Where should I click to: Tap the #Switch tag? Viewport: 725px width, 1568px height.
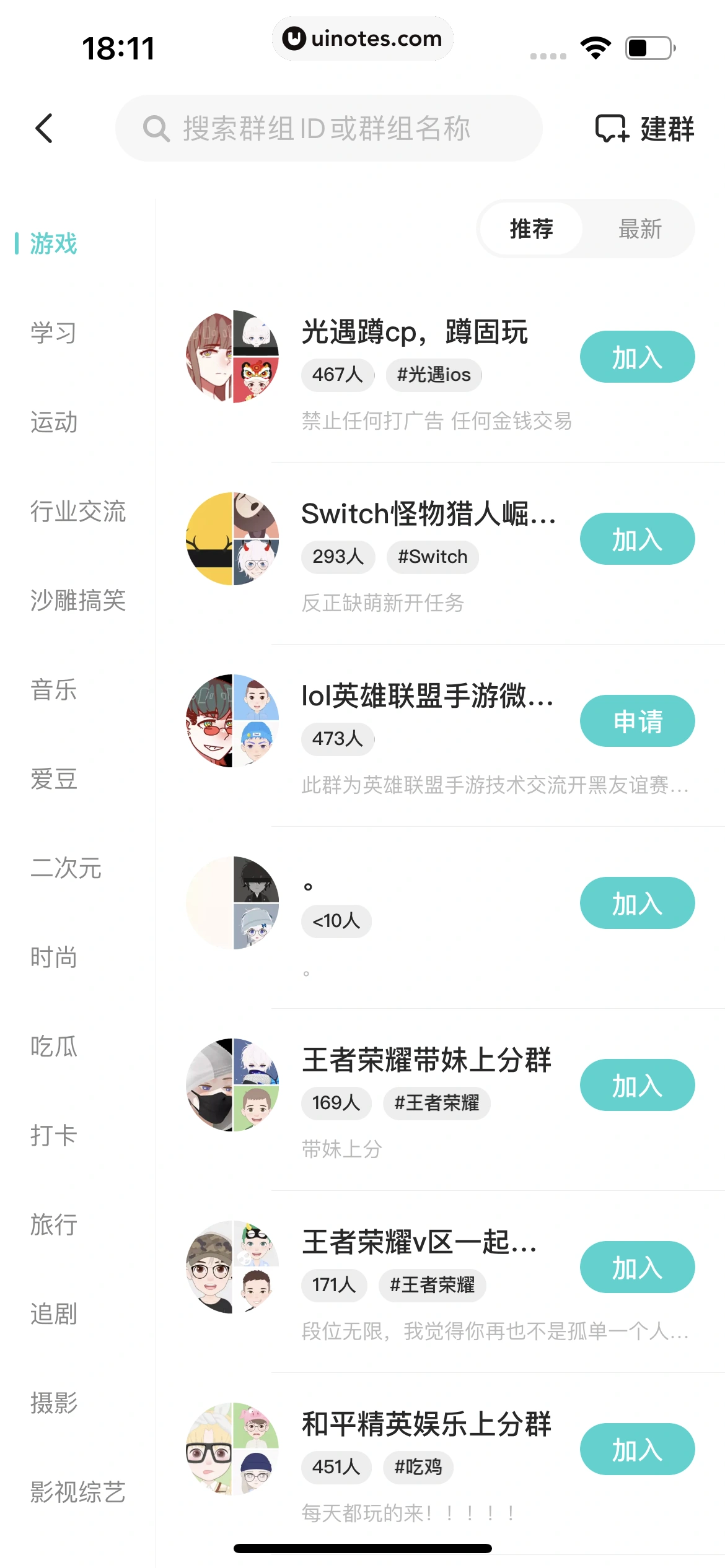[432, 556]
